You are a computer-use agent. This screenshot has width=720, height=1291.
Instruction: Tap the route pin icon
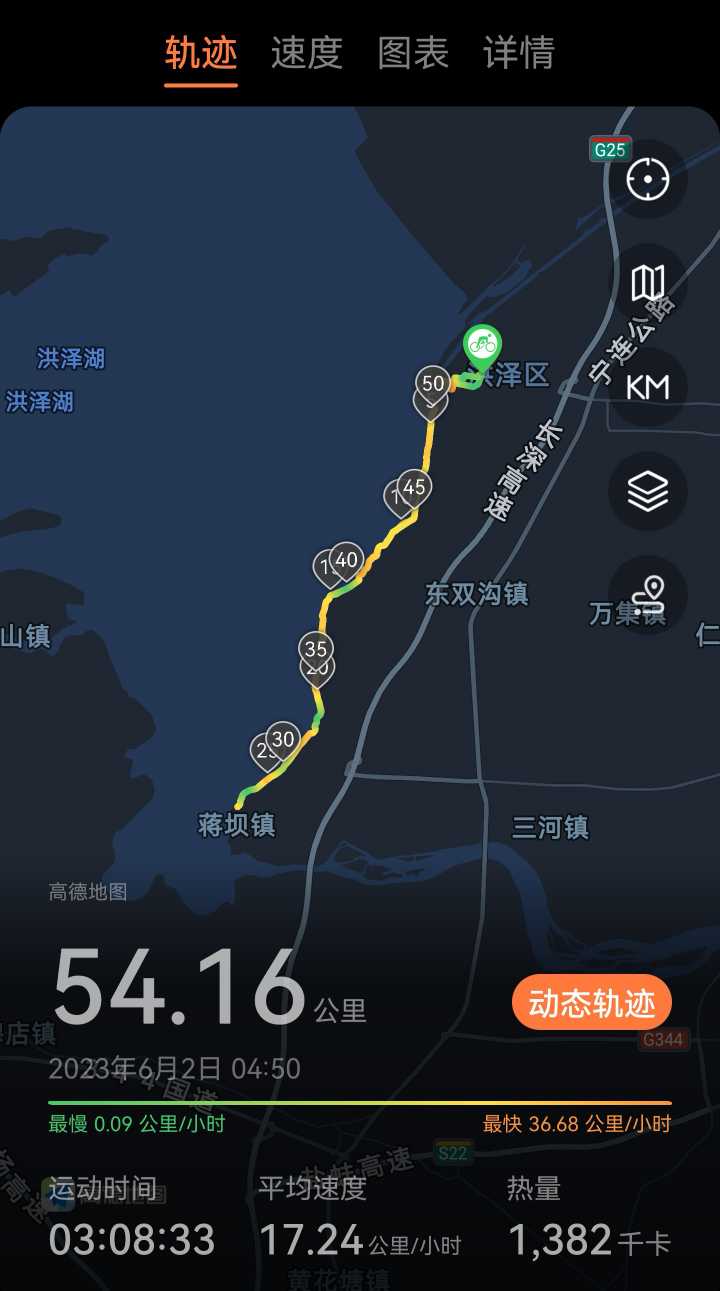point(648,596)
